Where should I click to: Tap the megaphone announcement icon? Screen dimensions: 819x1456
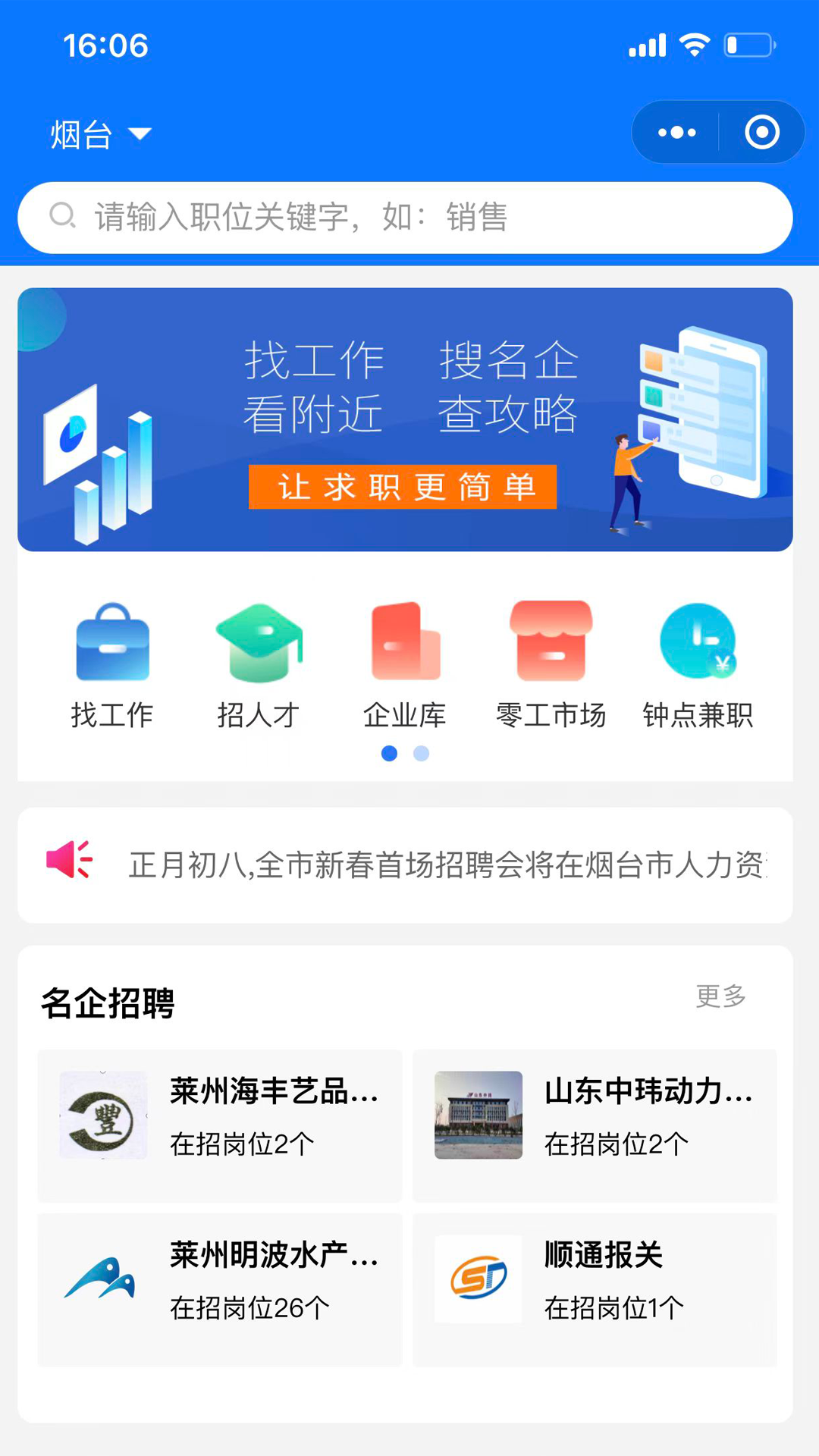coord(69,861)
